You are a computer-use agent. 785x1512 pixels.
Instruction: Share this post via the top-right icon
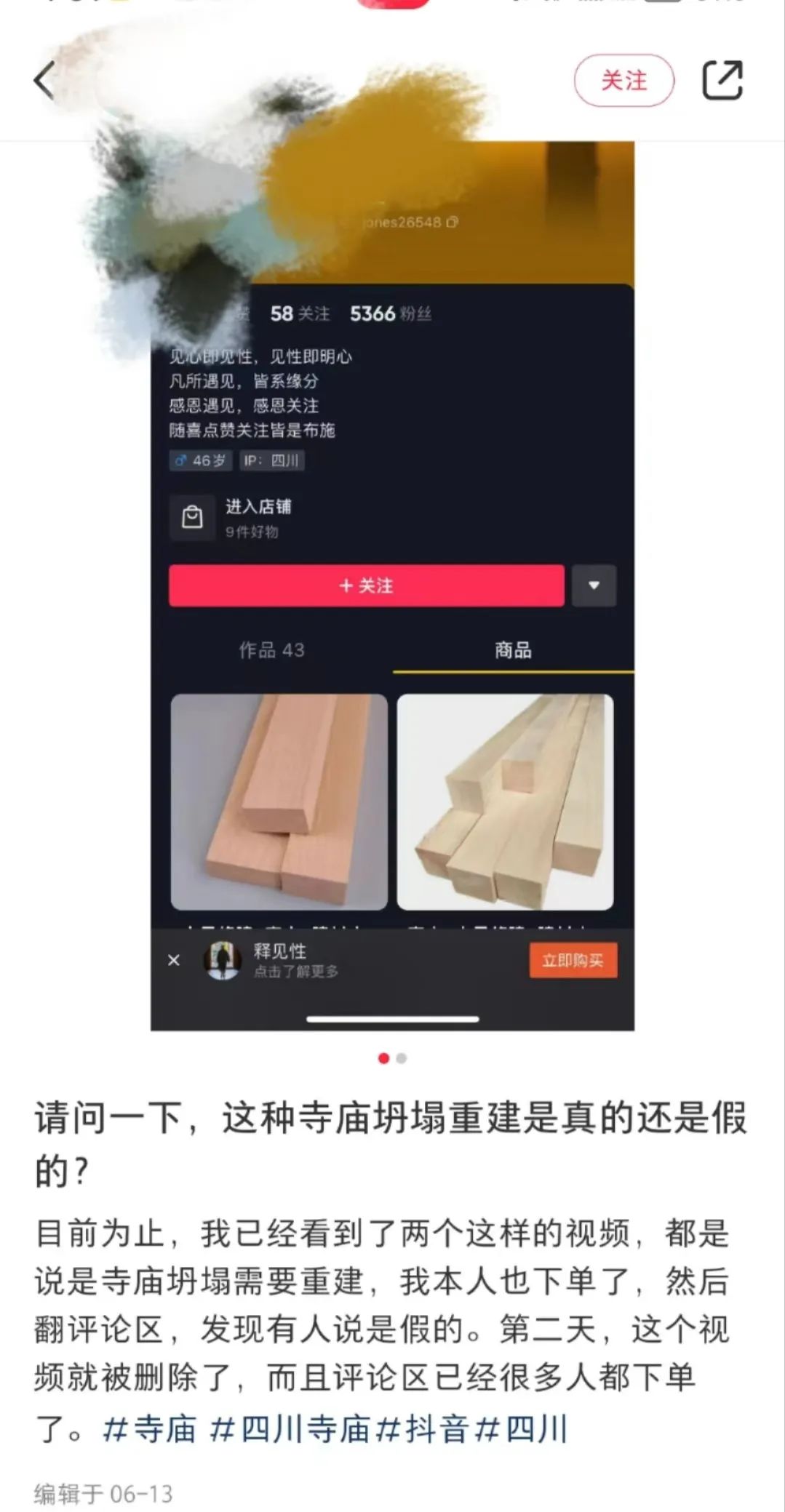click(x=722, y=80)
